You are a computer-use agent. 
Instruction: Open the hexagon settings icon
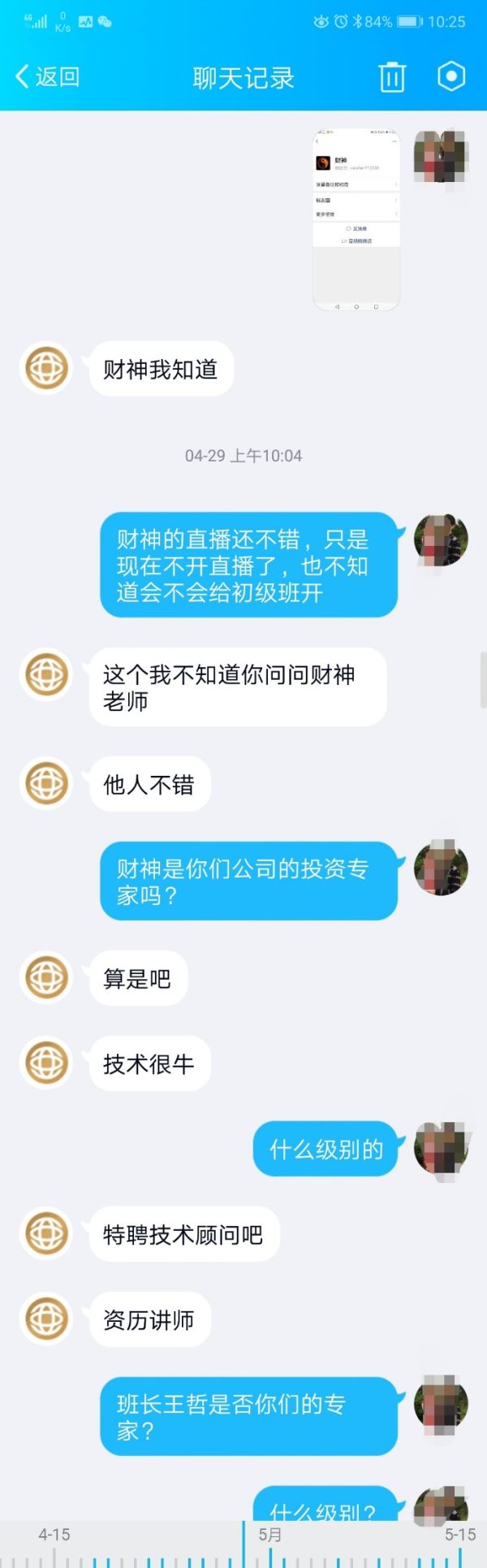[x=450, y=76]
